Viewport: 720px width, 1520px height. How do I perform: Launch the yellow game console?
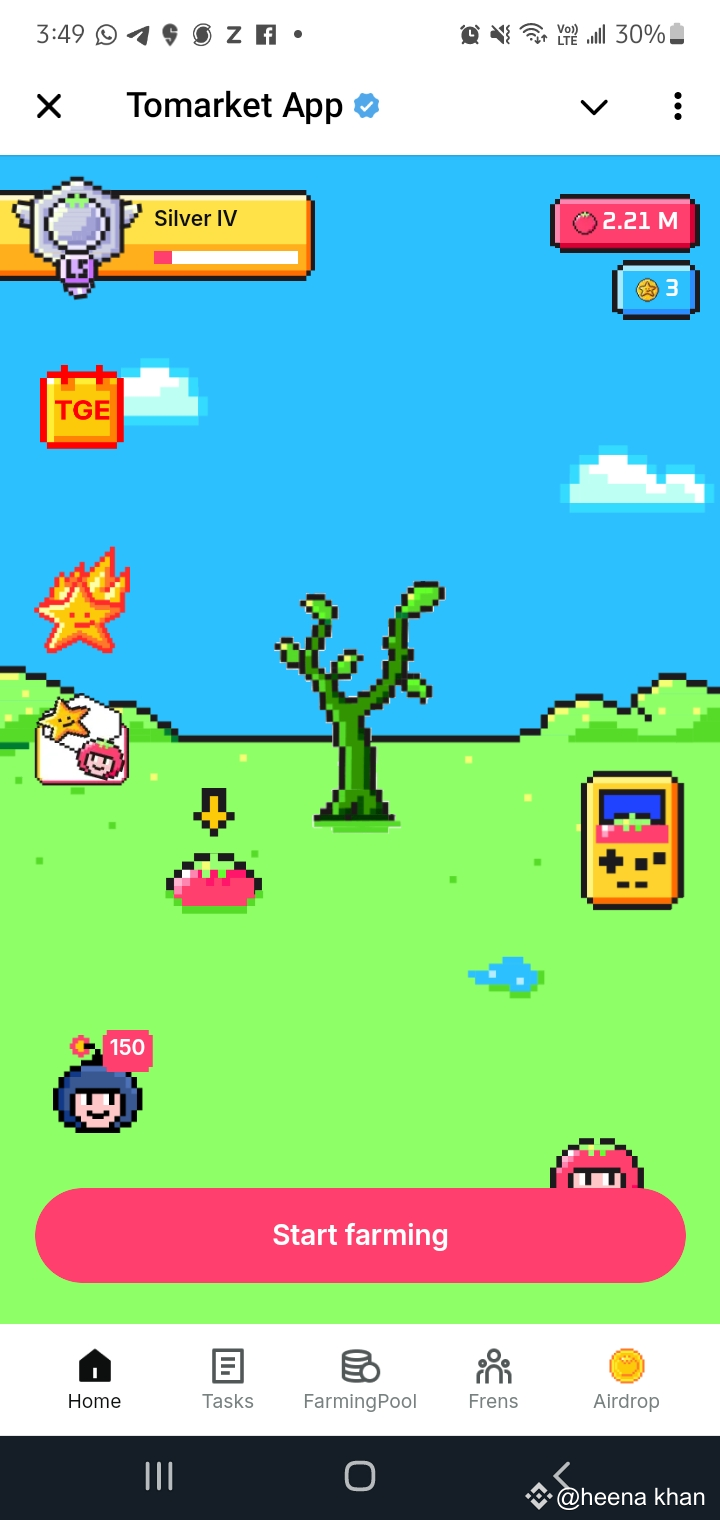click(632, 840)
